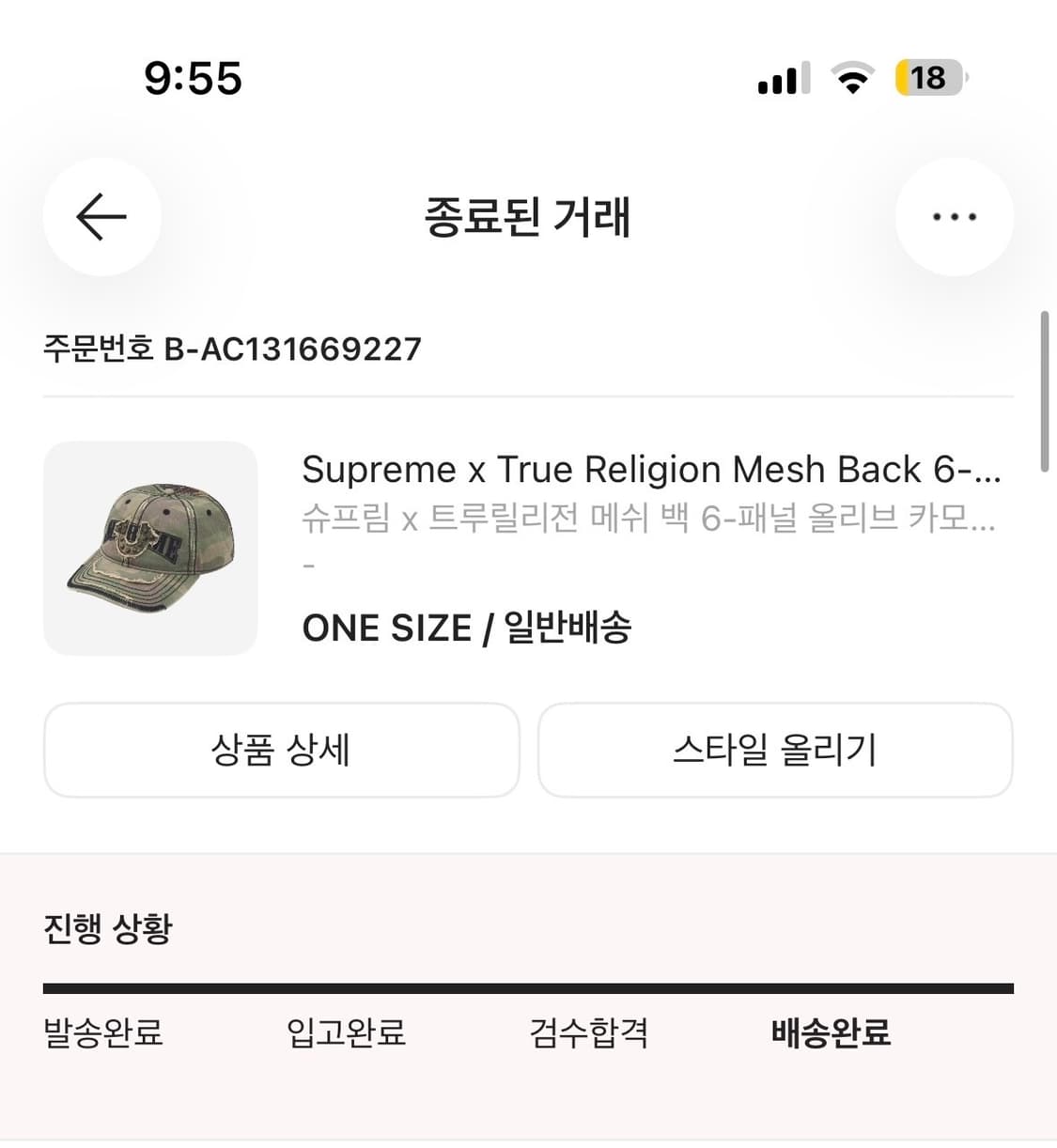This screenshot has height=1148, width=1057.
Task: Open the more options (...) icon
Action: (x=954, y=216)
